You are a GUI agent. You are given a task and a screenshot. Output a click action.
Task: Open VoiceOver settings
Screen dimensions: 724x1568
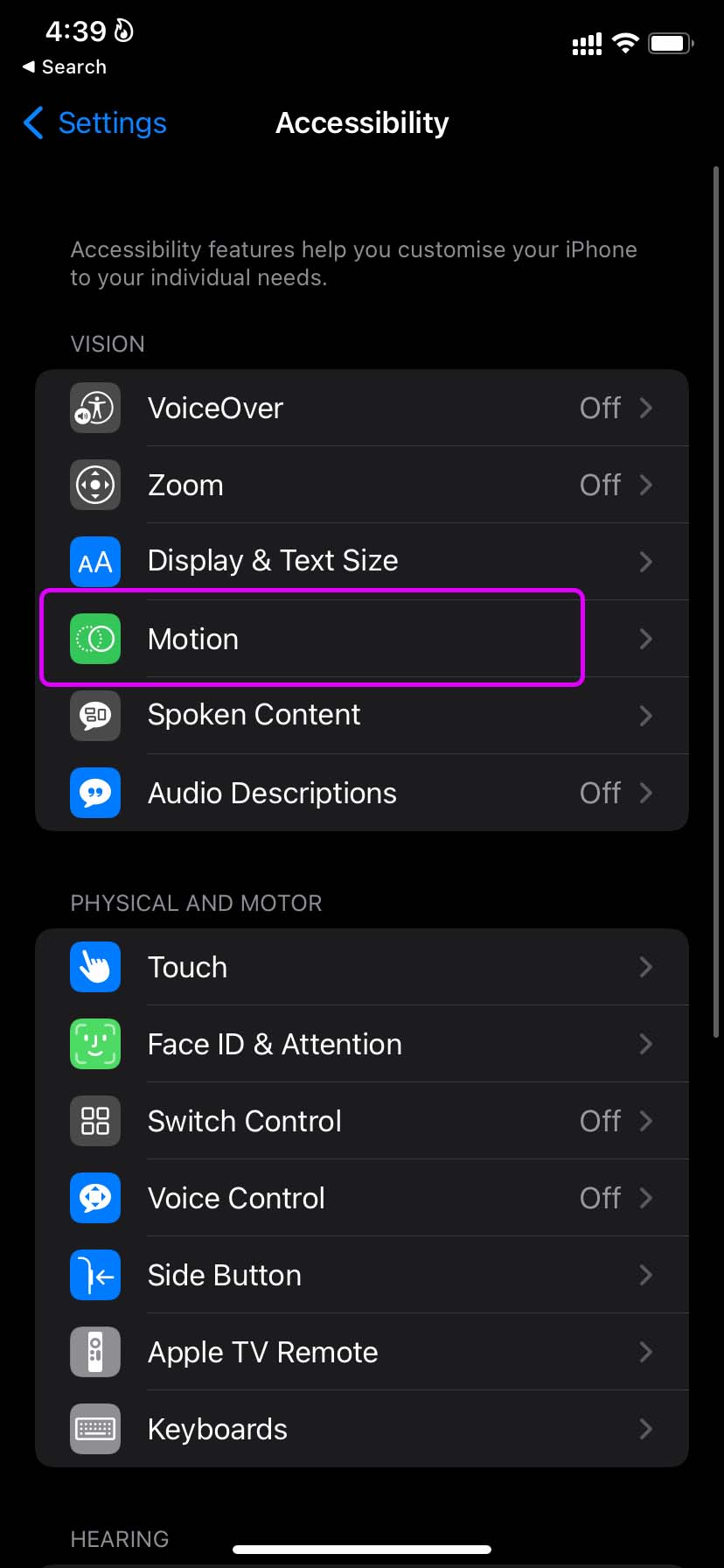[361, 408]
